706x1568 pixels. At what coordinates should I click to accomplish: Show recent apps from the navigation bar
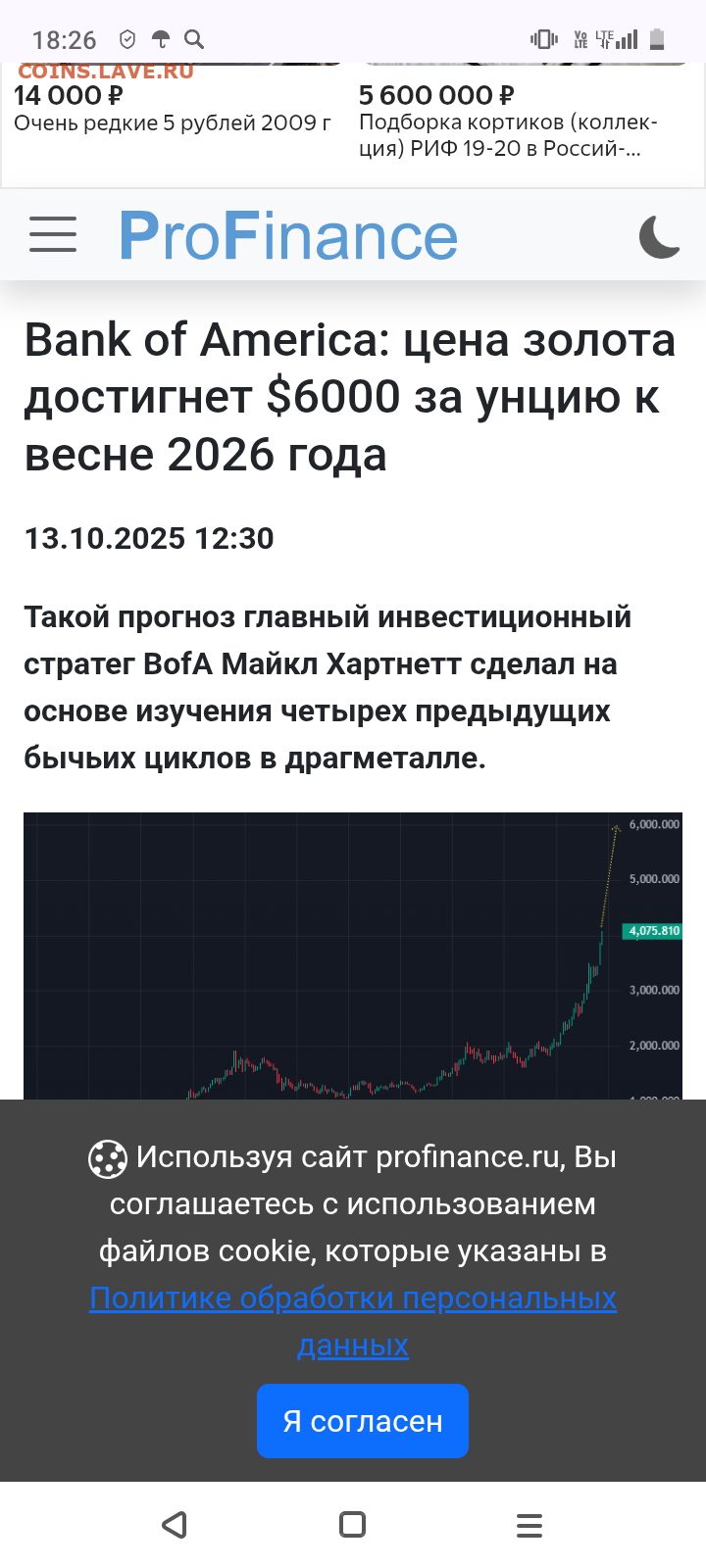pos(529,1525)
